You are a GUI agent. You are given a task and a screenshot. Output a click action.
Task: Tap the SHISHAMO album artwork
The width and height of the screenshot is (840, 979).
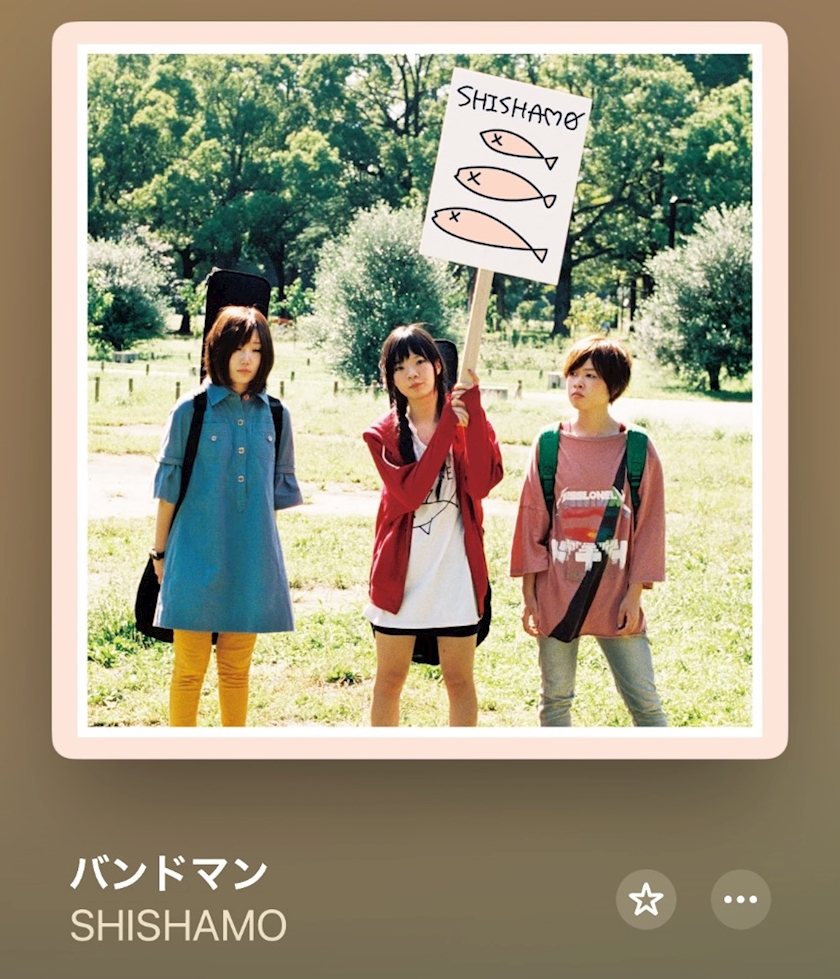point(420,390)
